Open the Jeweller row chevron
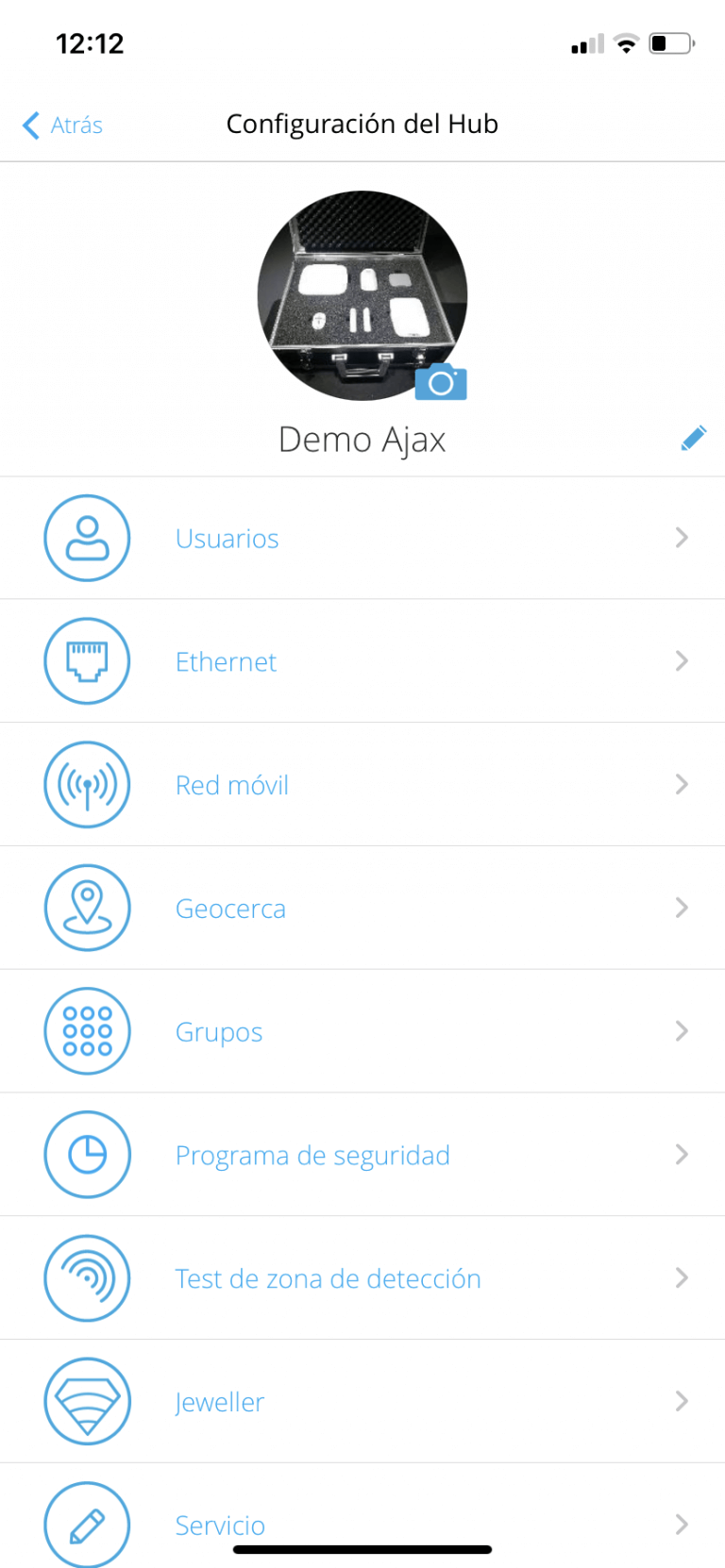 coord(682,1402)
